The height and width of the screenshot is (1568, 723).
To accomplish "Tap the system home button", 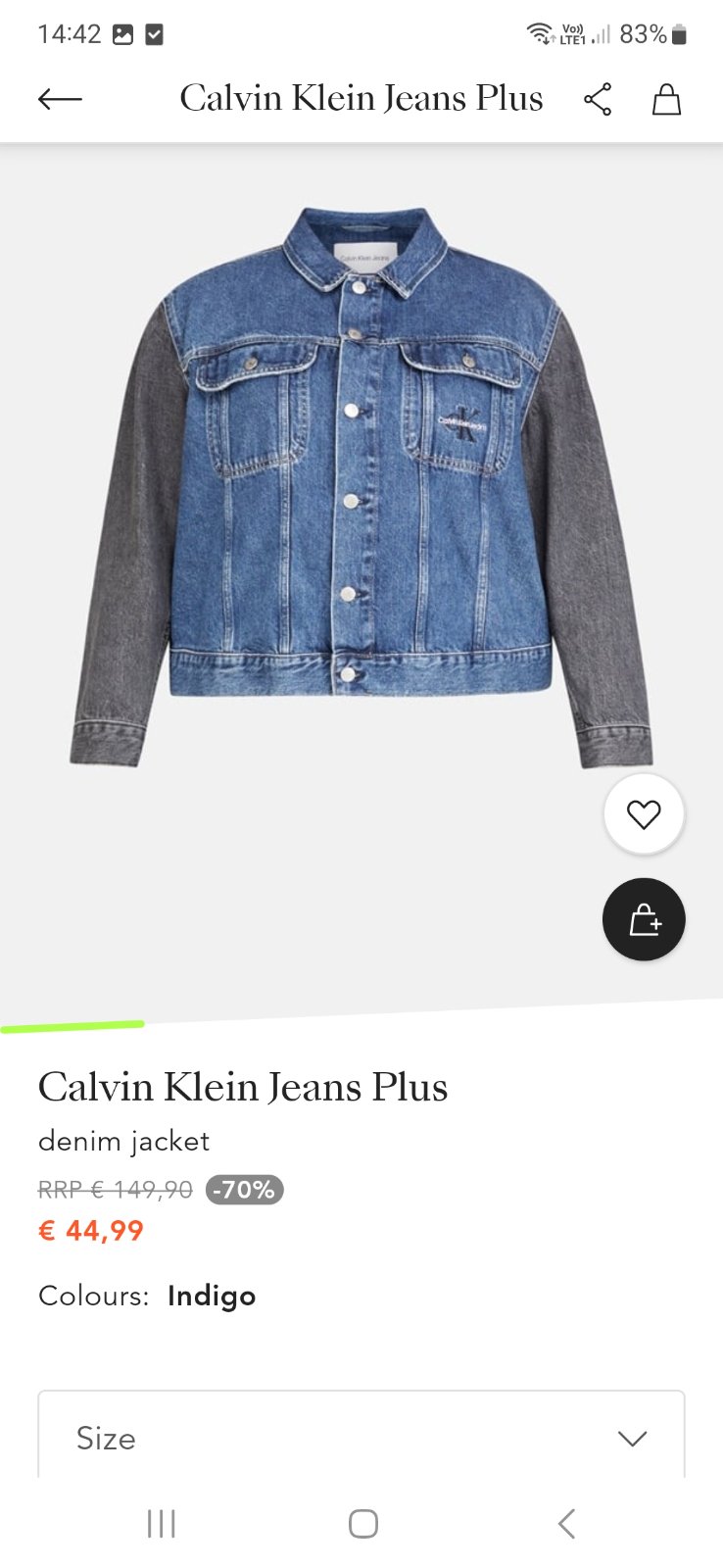I will [x=362, y=1524].
